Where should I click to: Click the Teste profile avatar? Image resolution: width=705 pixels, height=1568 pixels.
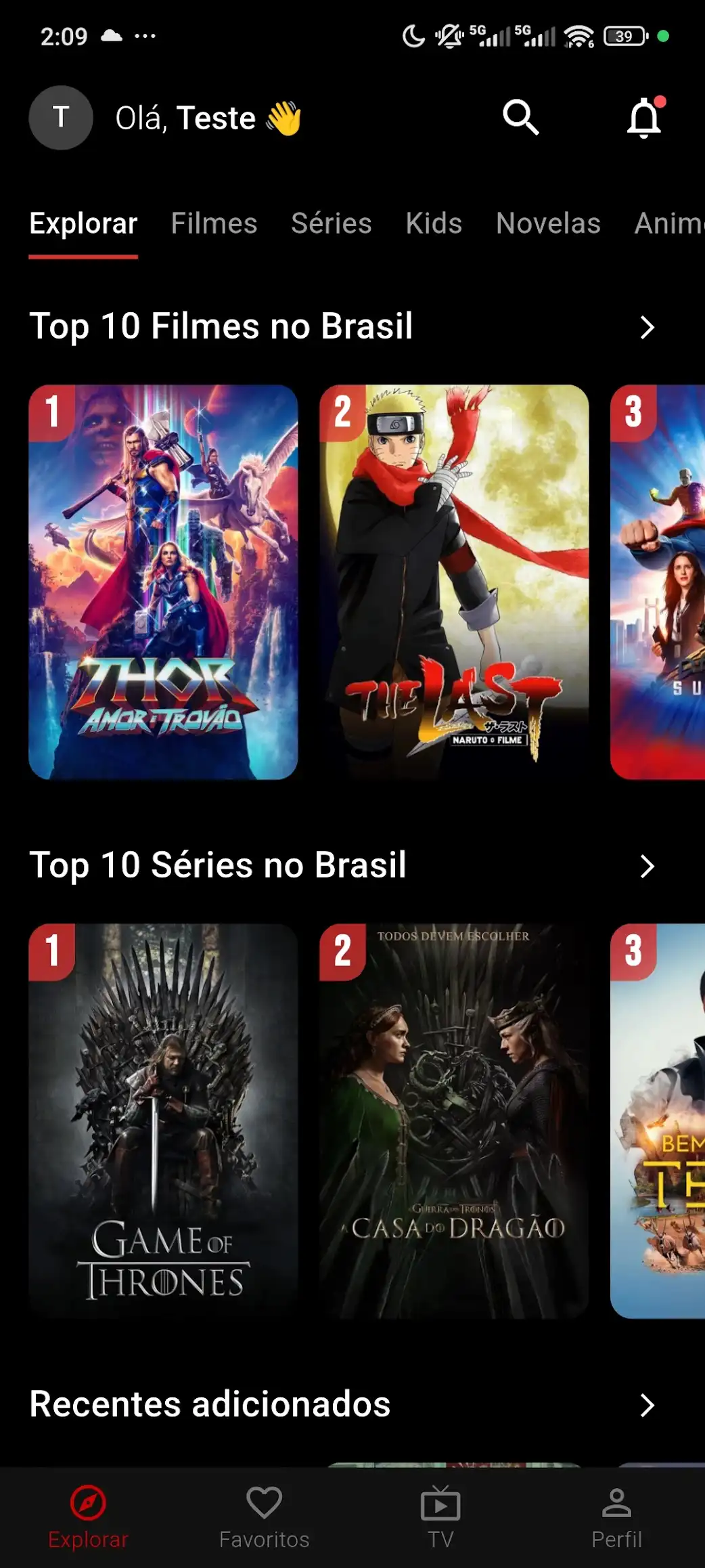60,117
